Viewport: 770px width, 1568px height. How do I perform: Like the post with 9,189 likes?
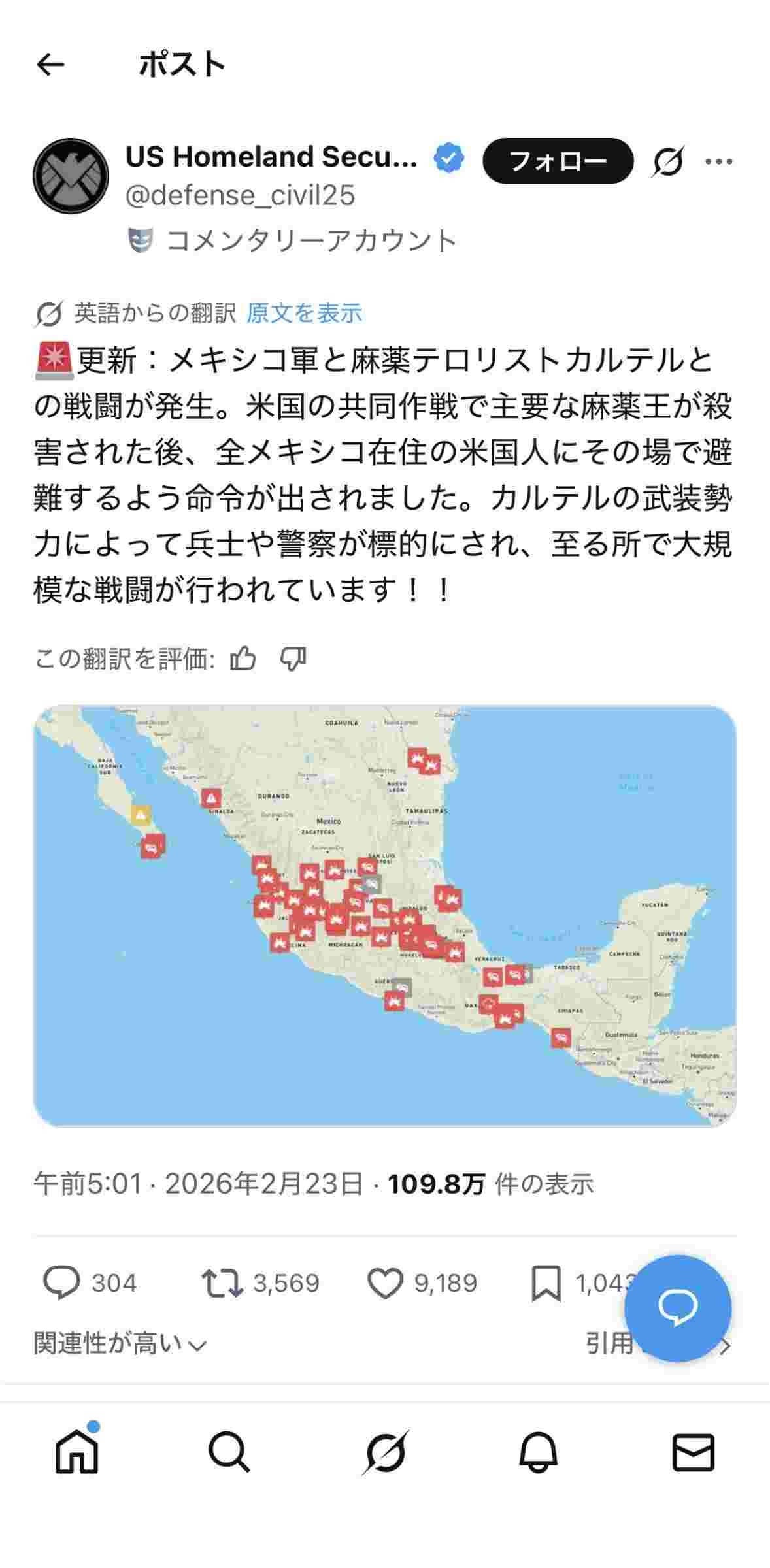point(385,1283)
